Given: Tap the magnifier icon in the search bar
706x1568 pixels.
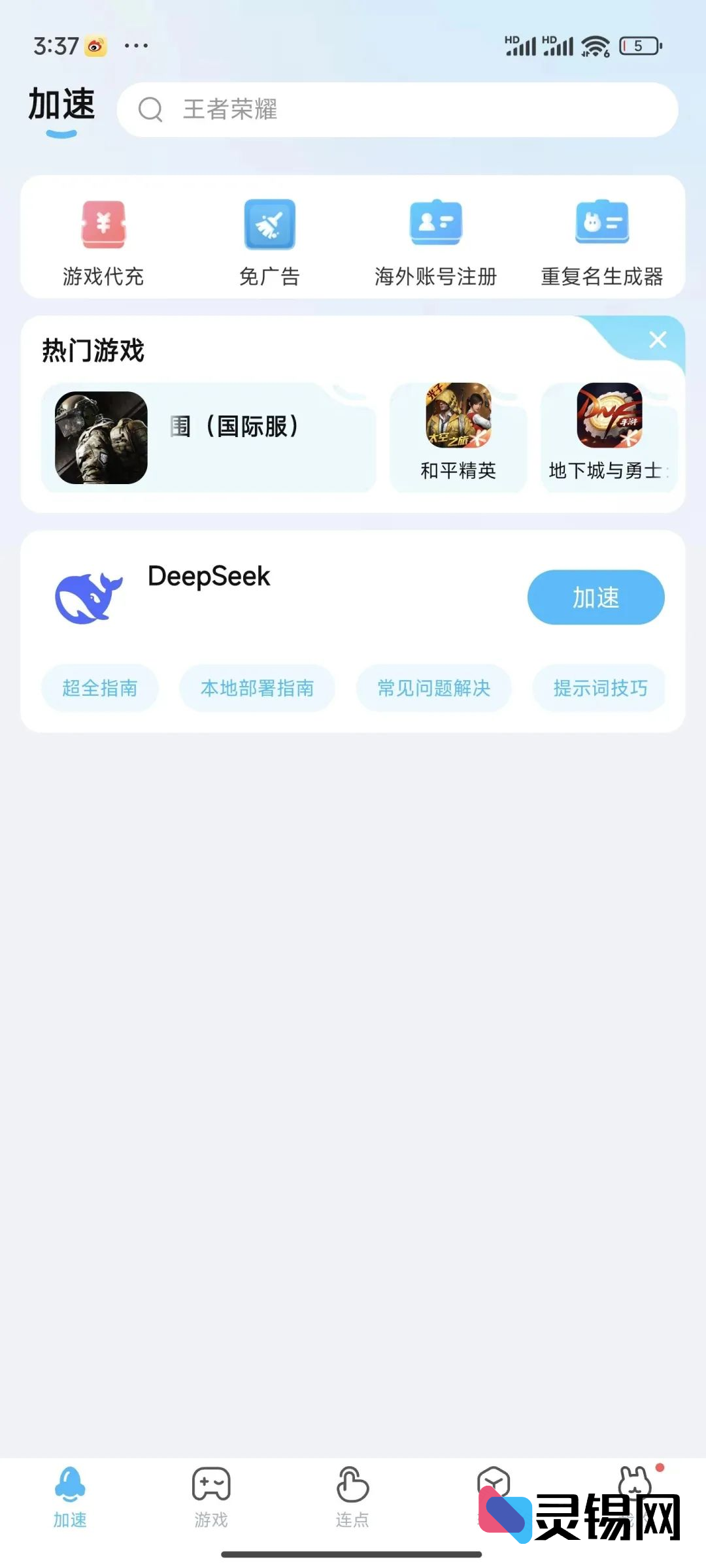Looking at the screenshot, I should coord(150,110).
